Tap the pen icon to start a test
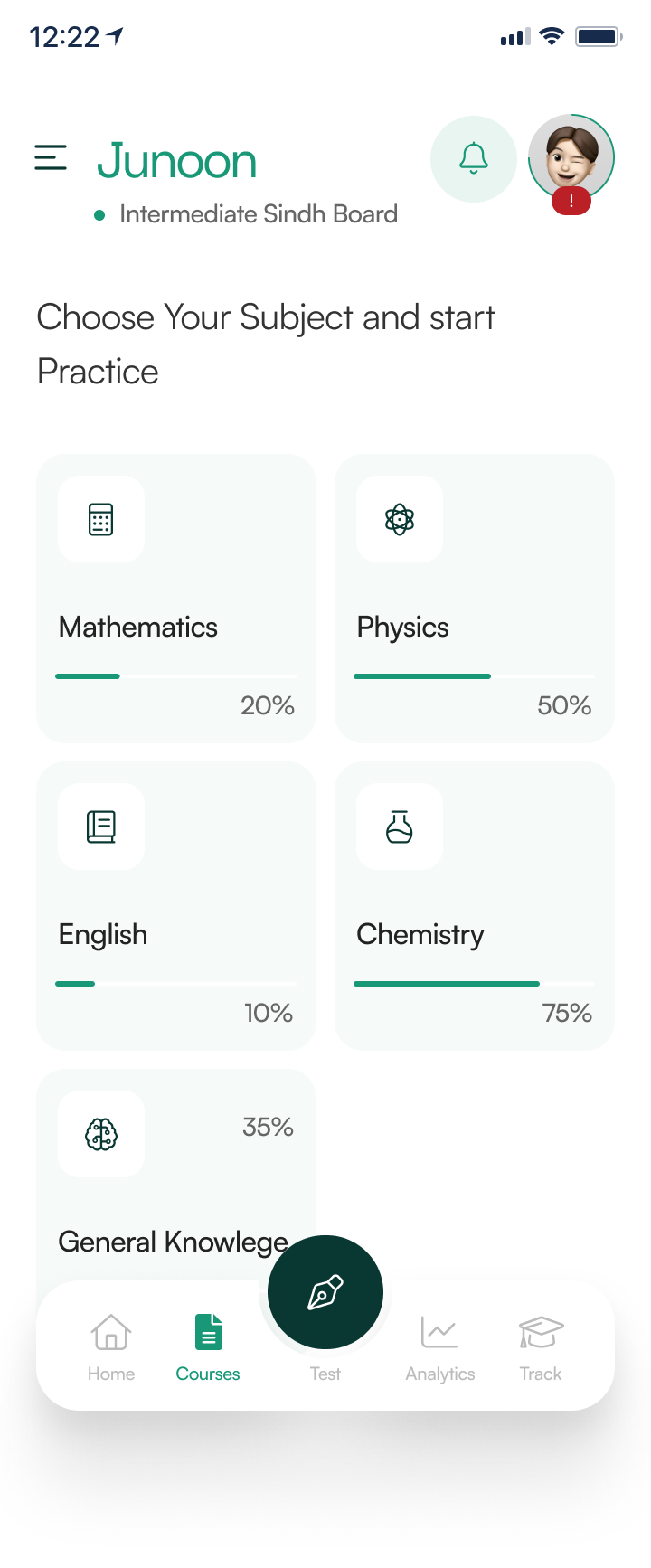Screen dimensions: 651x1568 (x=325, y=1291)
